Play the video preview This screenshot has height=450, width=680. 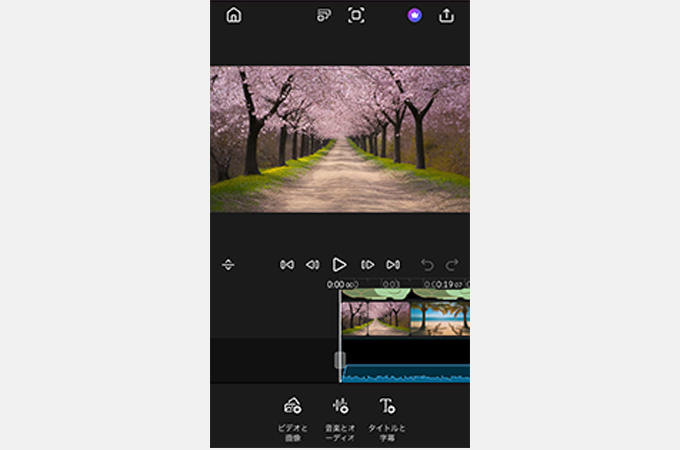pos(339,264)
